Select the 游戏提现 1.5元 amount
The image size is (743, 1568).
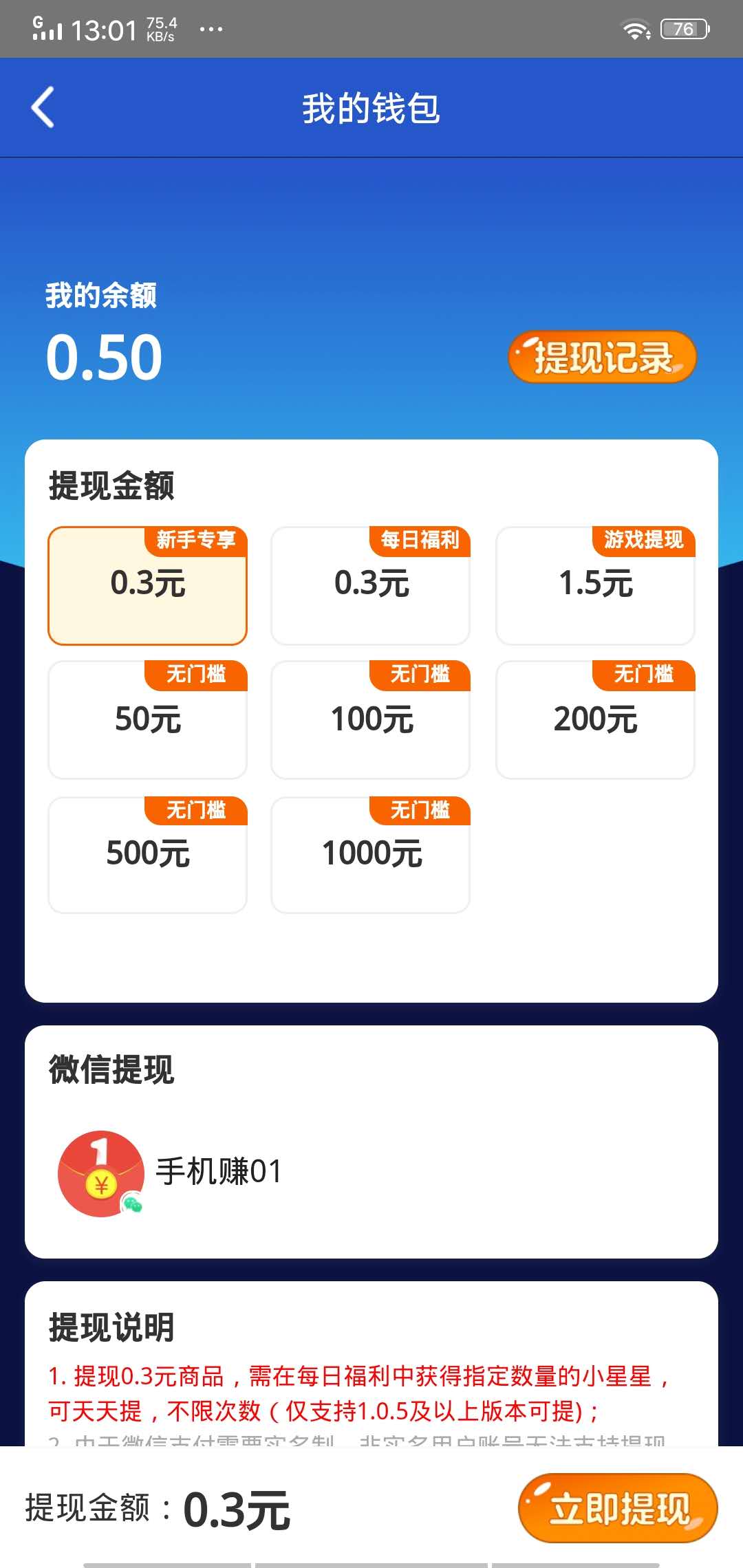tap(594, 585)
